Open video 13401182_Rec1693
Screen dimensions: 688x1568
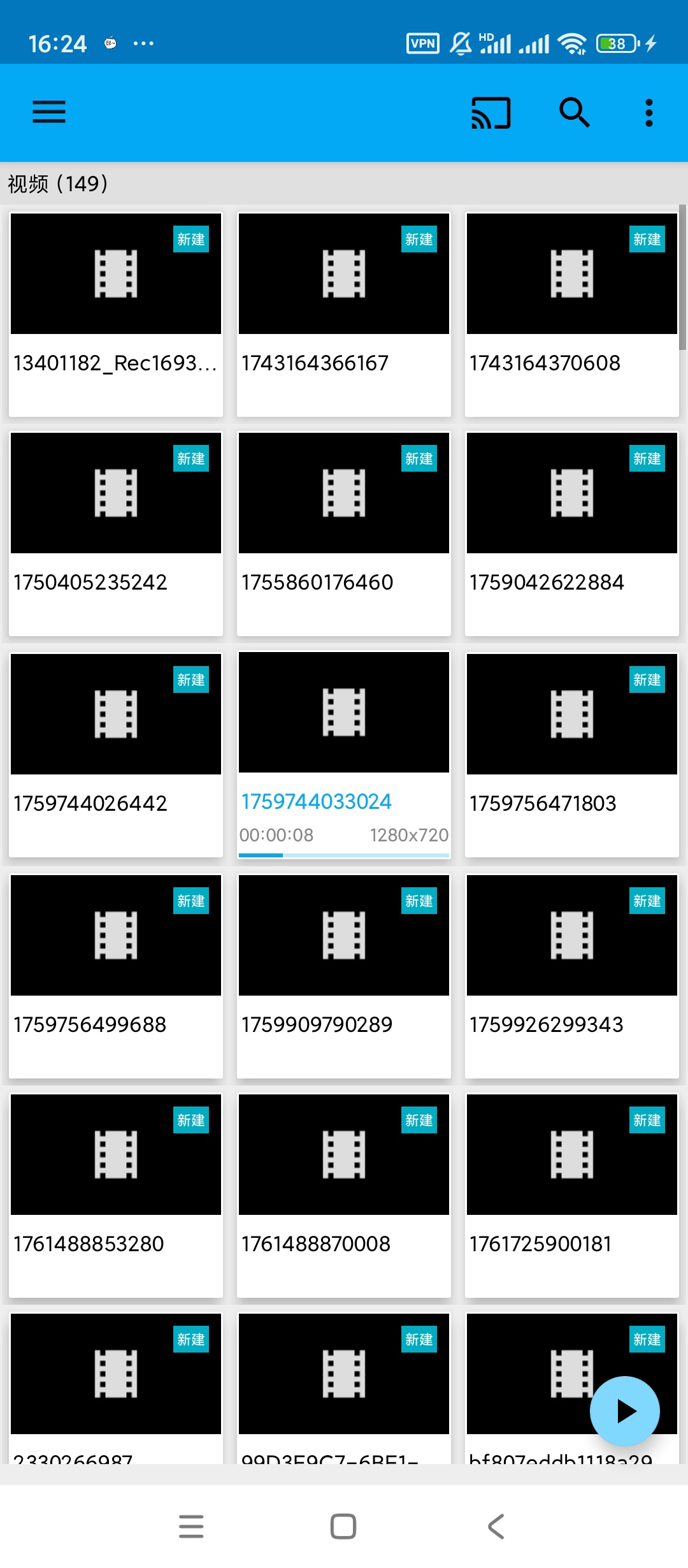[116, 314]
